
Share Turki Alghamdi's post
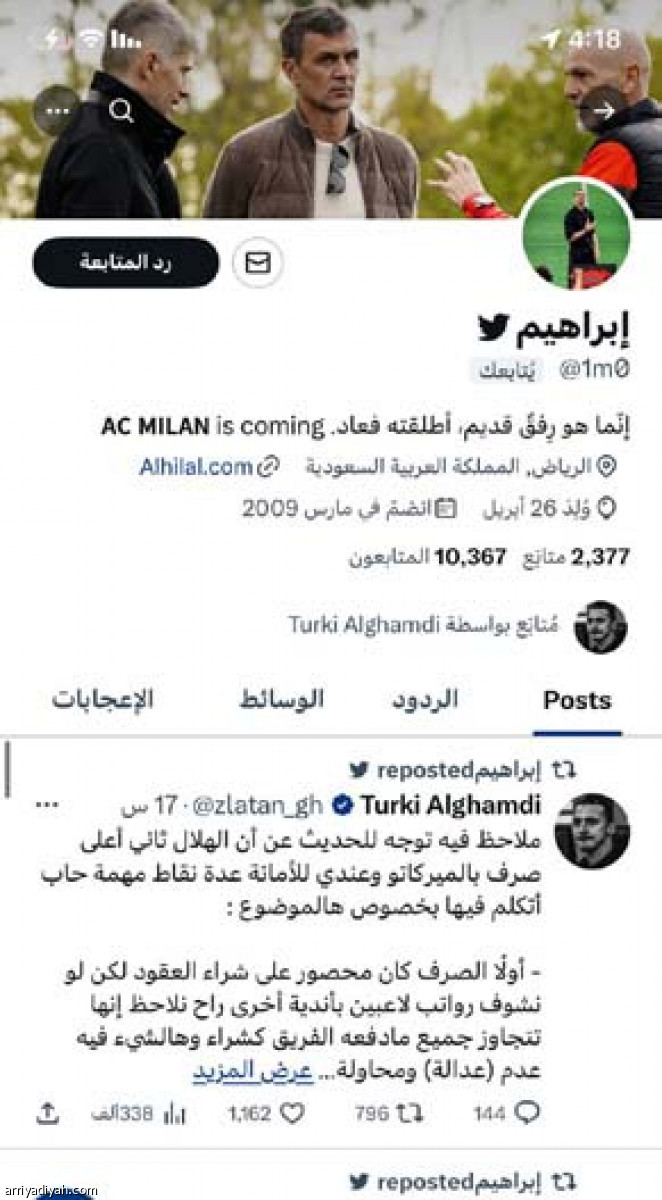[x=46, y=1113]
